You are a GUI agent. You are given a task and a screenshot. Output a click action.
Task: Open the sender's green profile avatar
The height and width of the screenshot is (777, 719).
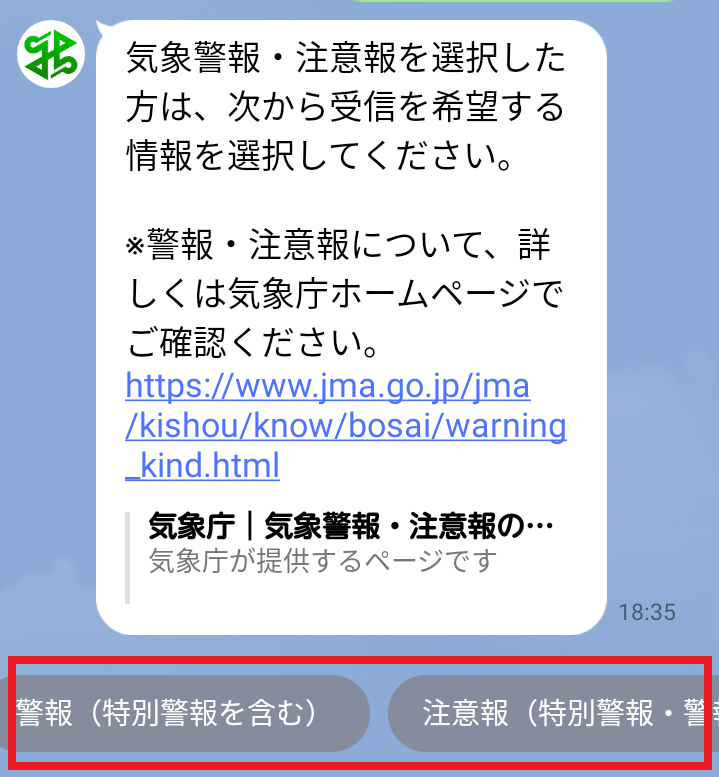51,53
